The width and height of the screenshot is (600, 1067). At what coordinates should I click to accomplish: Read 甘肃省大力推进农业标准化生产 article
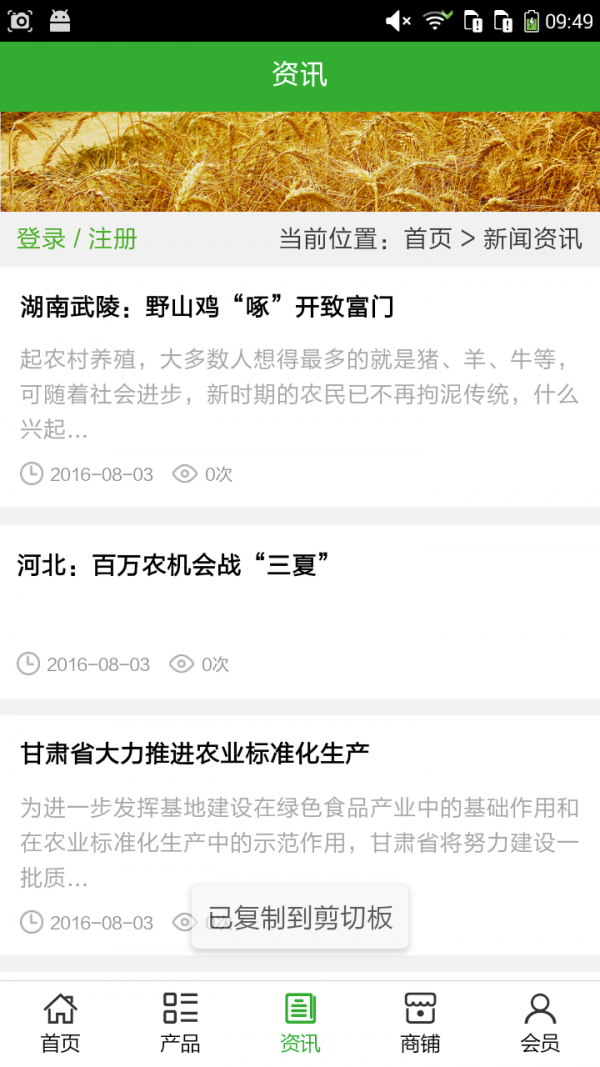(x=195, y=753)
